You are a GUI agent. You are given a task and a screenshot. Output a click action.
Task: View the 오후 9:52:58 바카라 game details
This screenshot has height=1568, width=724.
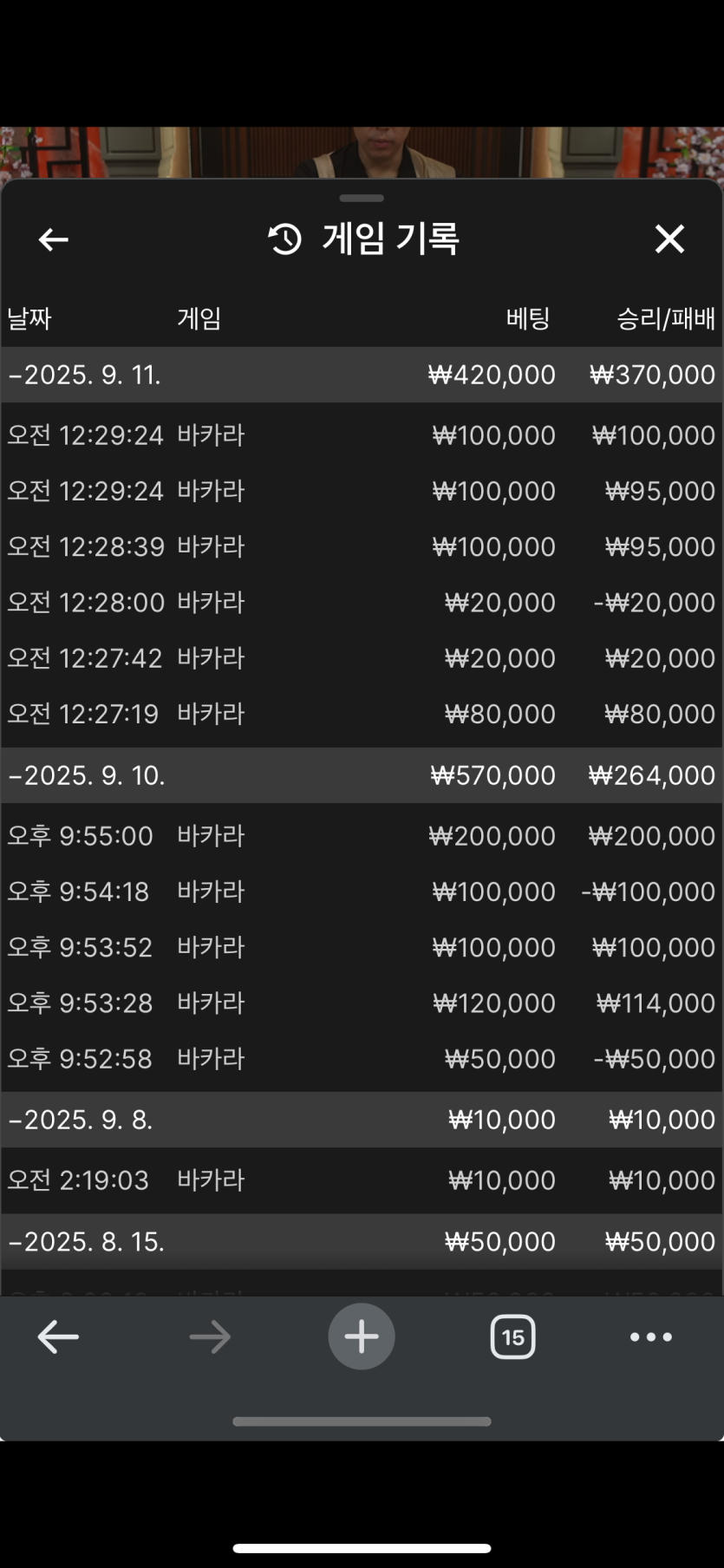[361, 1059]
